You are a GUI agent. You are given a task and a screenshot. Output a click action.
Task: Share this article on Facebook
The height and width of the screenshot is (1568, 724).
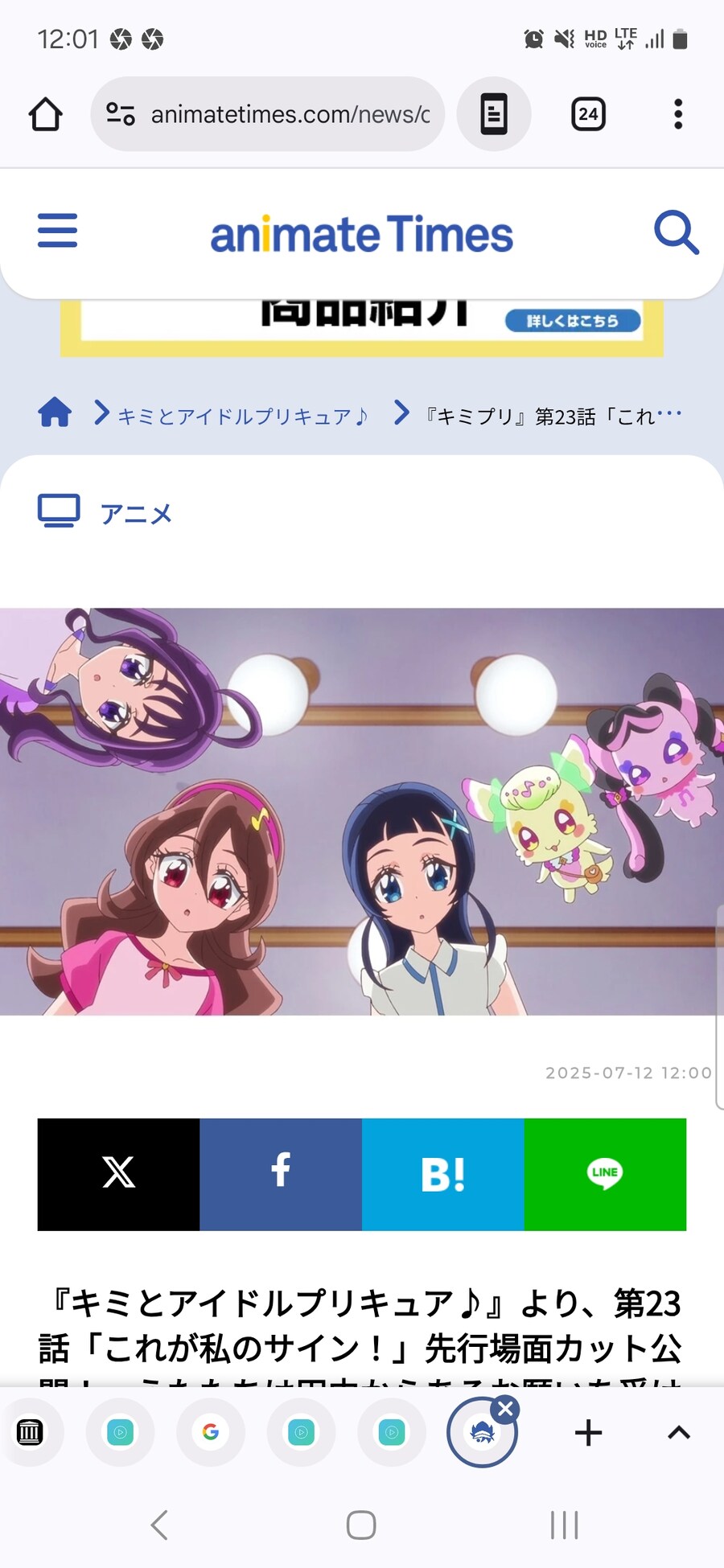click(281, 1173)
